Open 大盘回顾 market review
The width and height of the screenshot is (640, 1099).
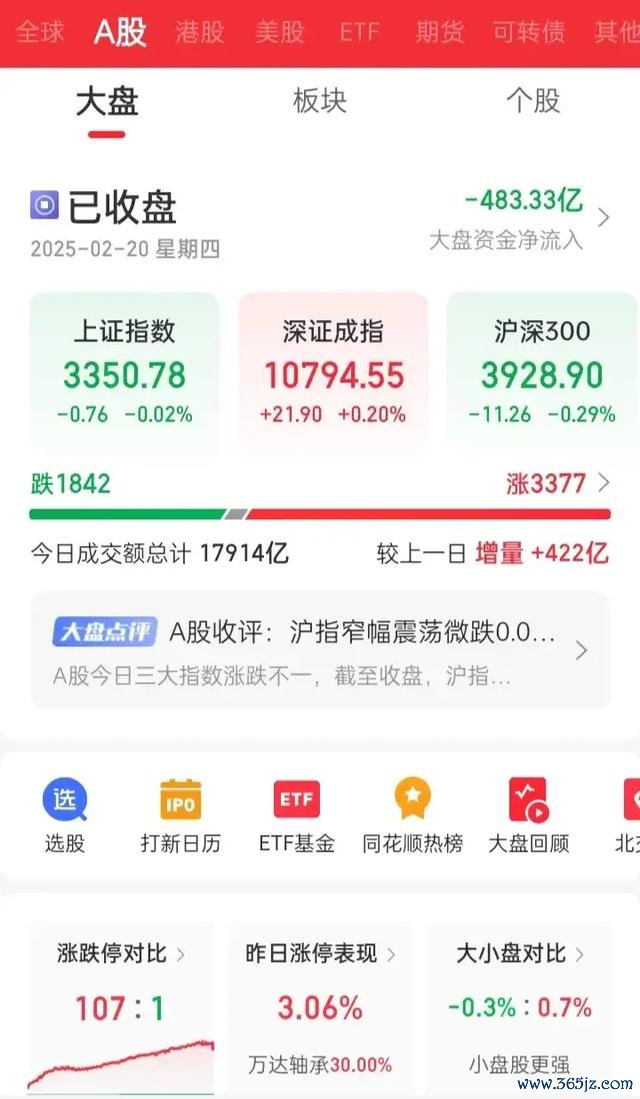[x=528, y=816]
